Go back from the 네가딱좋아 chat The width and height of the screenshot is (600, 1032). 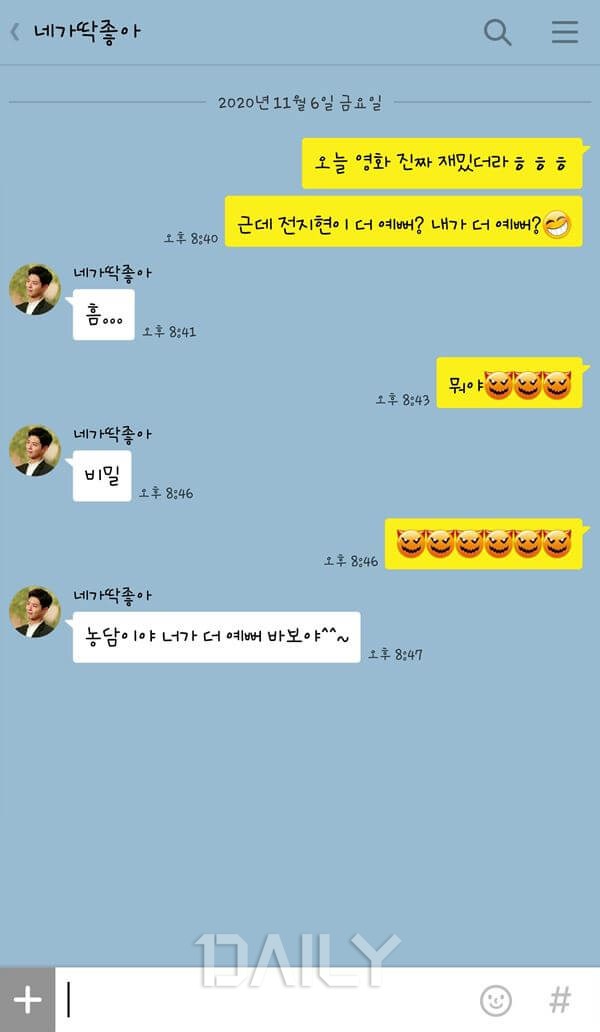pyautogui.click(x=15, y=32)
